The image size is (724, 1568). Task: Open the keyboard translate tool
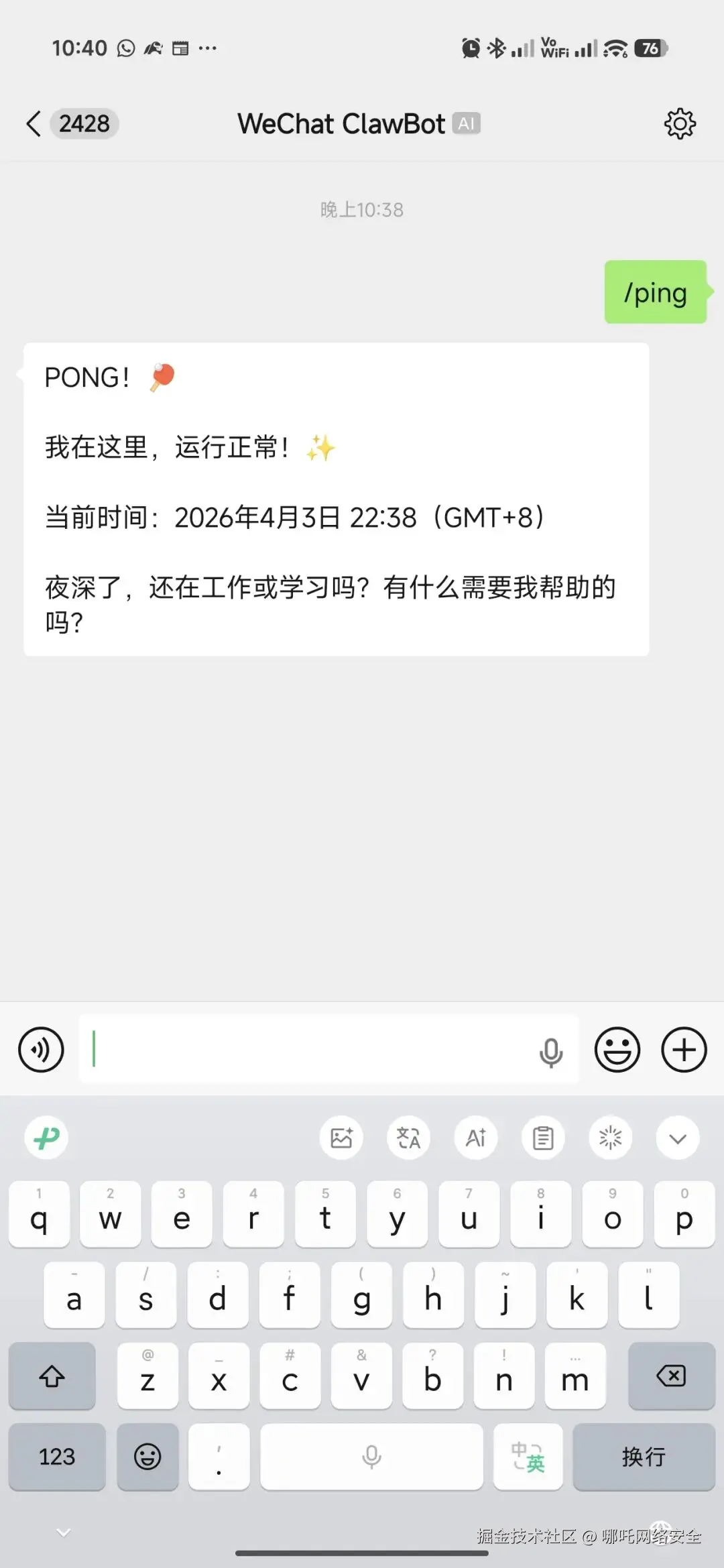tap(408, 1138)
